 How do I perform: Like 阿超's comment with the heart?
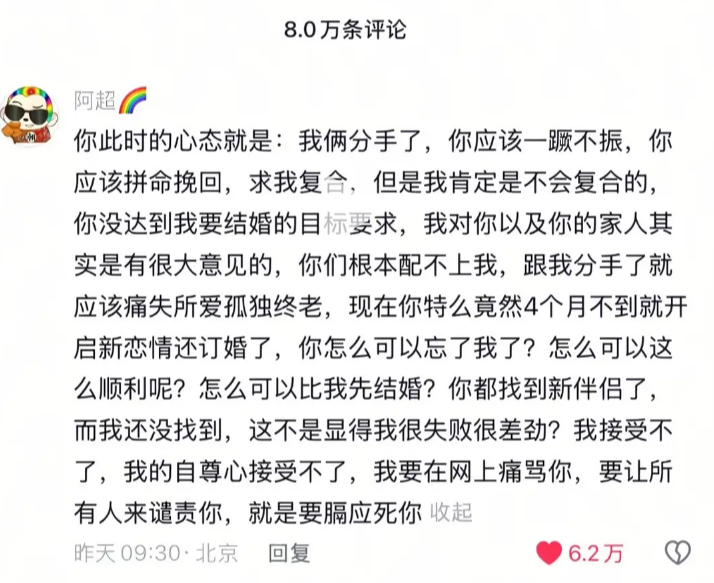point(549,552)
